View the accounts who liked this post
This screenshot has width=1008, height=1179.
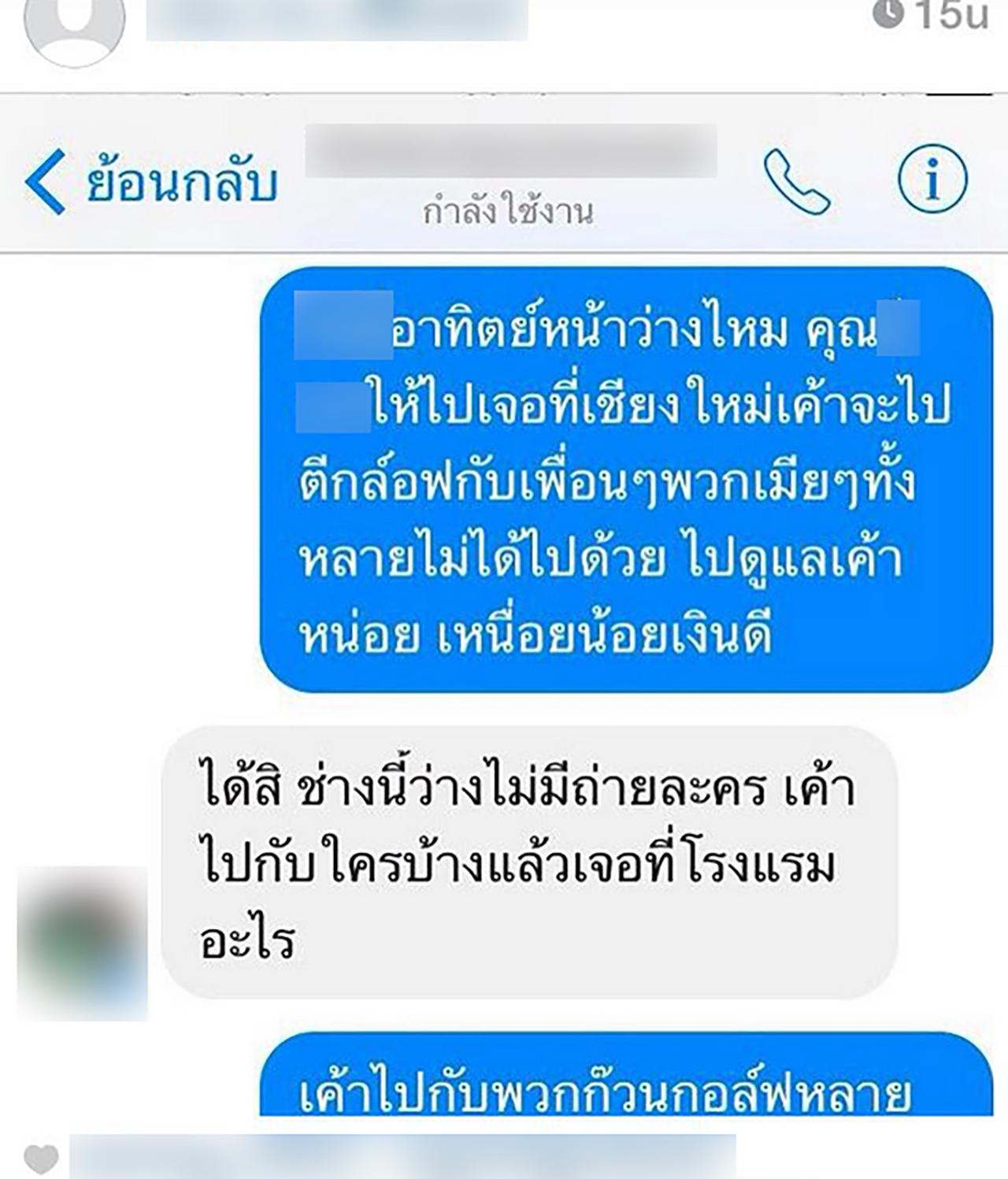click(x=402, y=1158)
